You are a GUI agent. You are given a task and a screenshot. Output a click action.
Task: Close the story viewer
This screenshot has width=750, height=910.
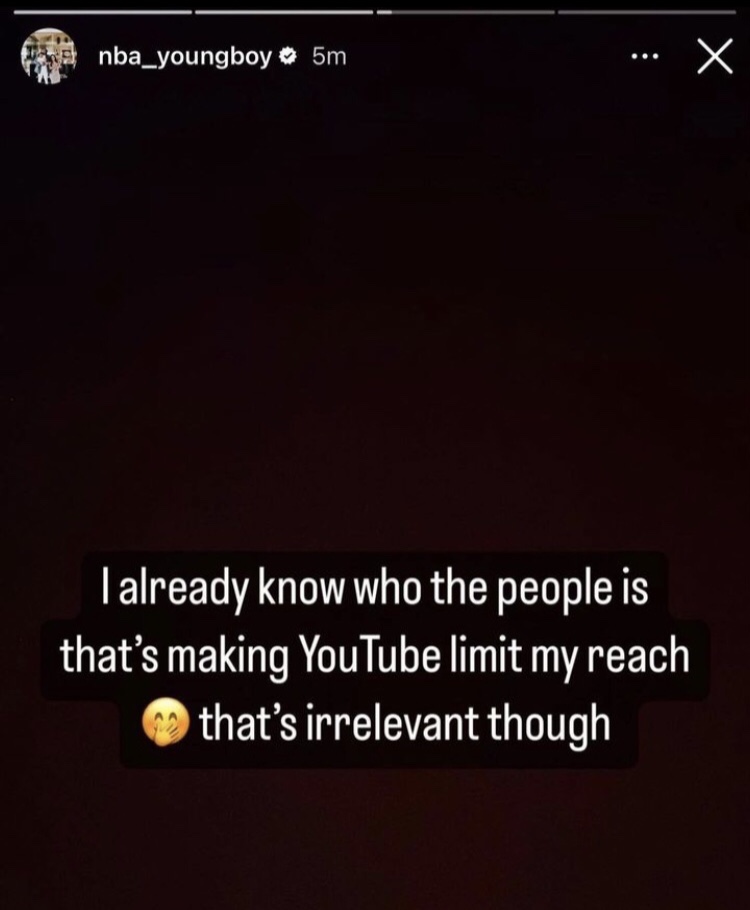[x=714, y=57]
